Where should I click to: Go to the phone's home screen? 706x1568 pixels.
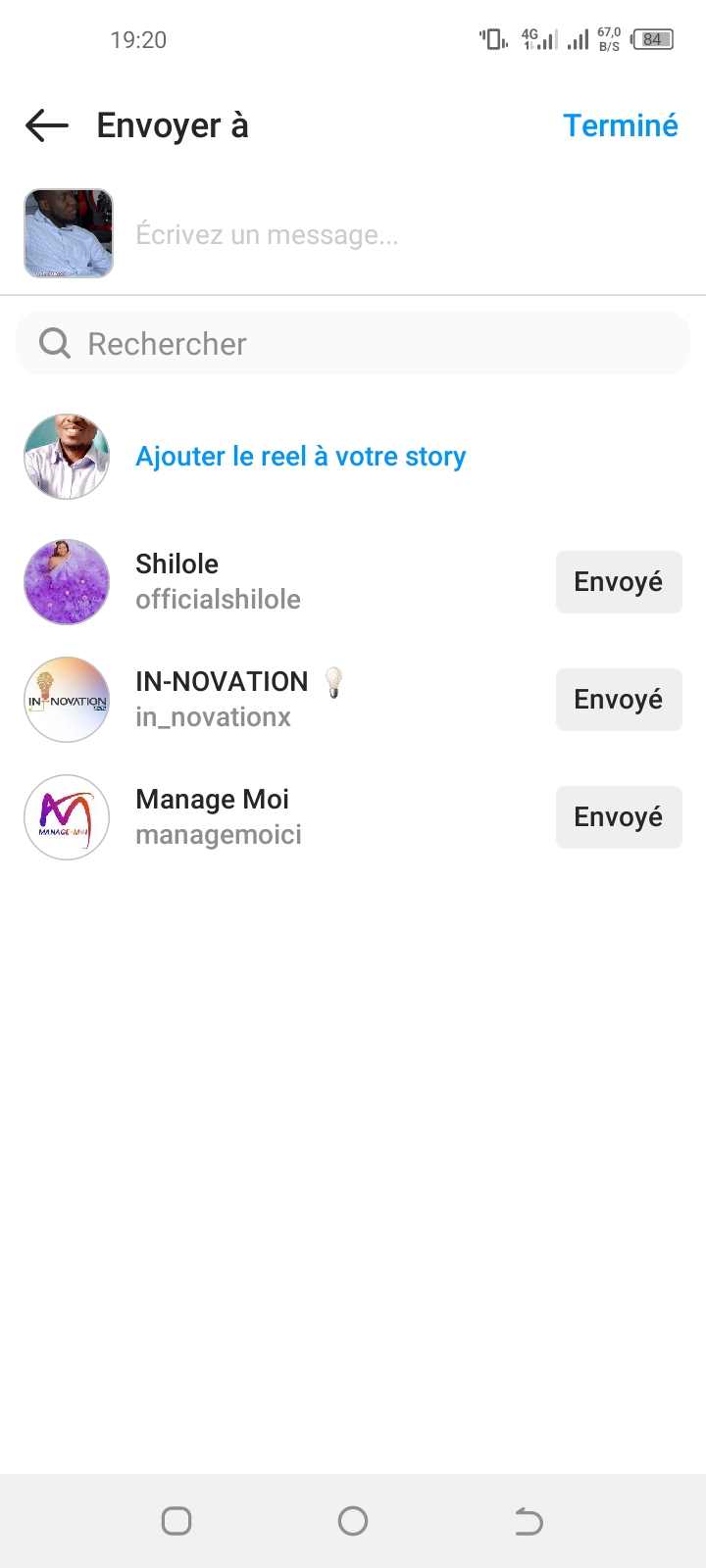pyautogui.click(x=353, y=1521)
